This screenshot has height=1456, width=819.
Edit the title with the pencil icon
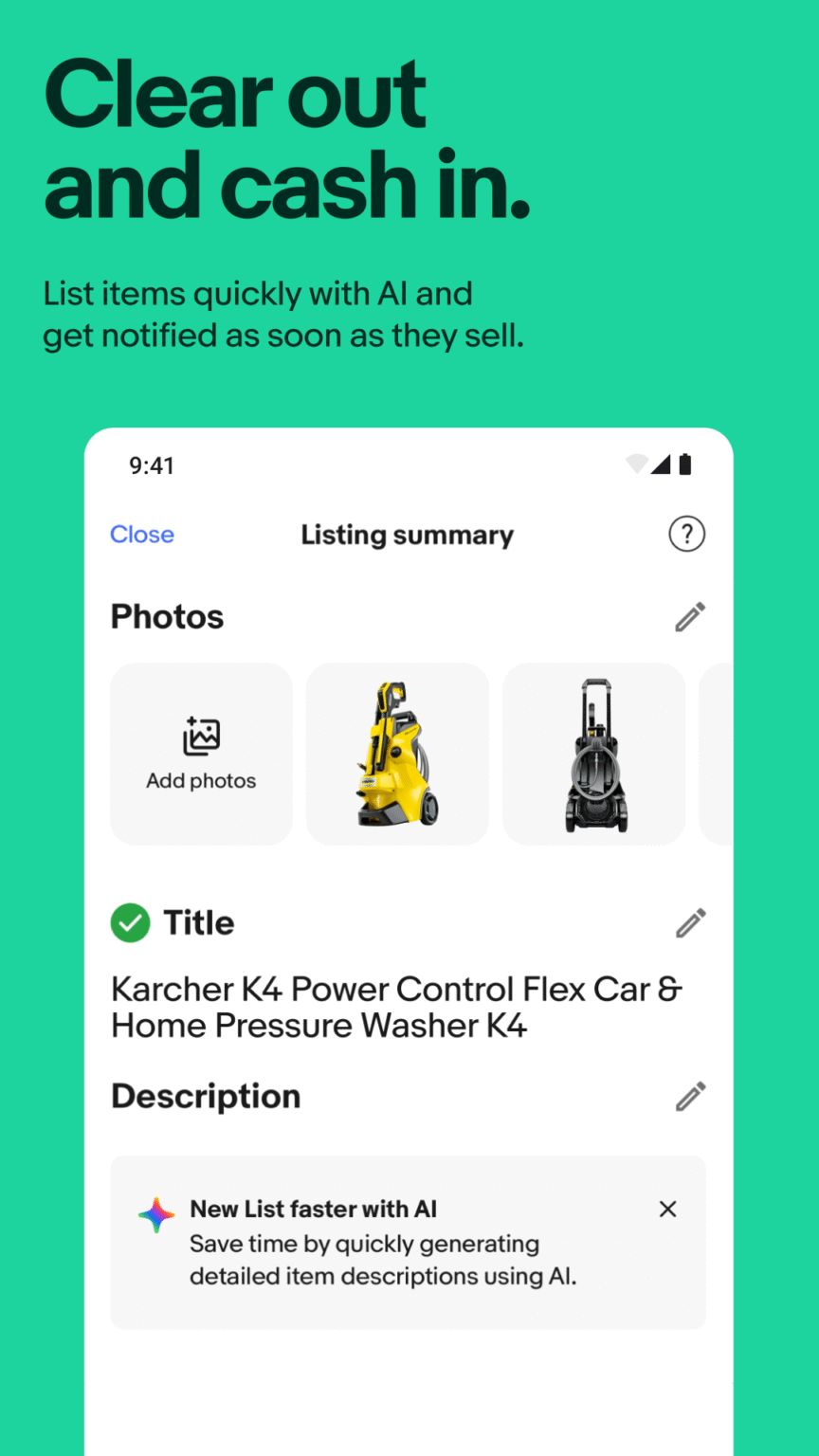690,922
